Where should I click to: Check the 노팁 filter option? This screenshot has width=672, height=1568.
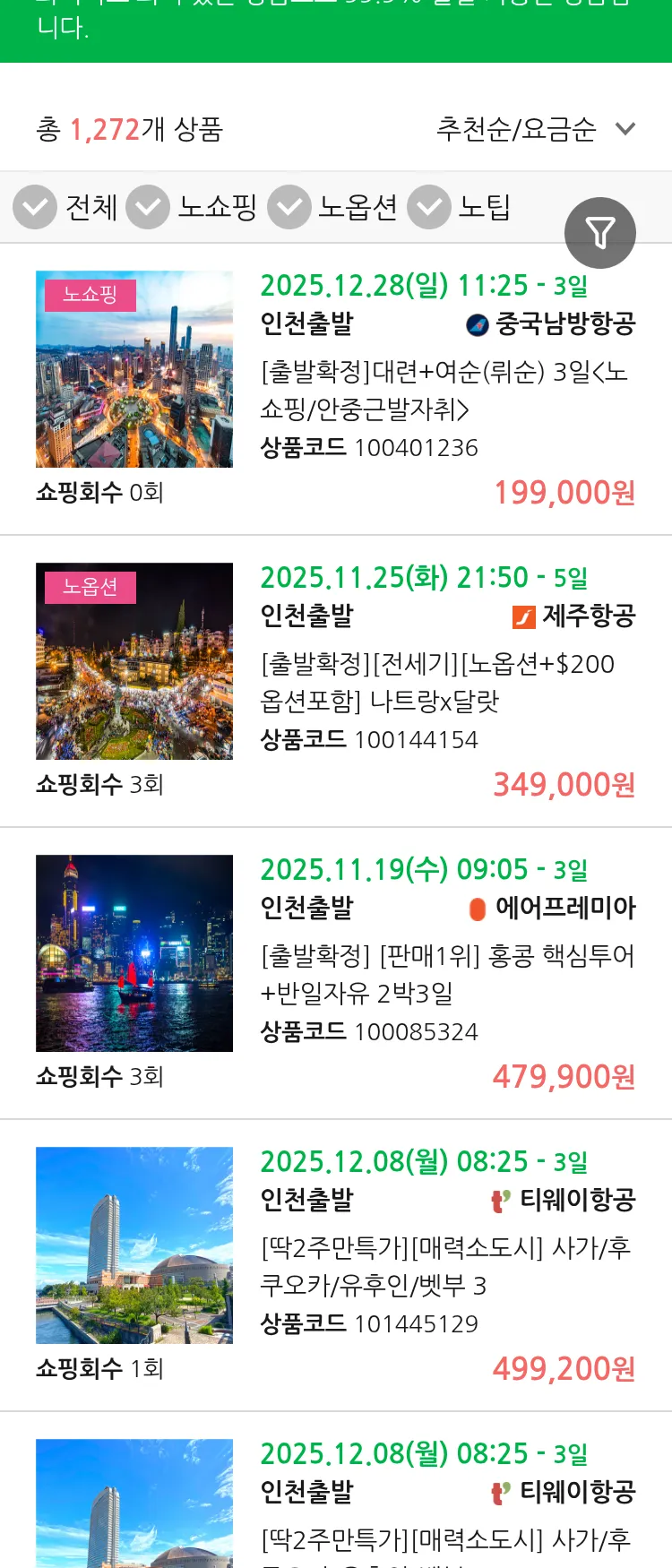point(428,207)
